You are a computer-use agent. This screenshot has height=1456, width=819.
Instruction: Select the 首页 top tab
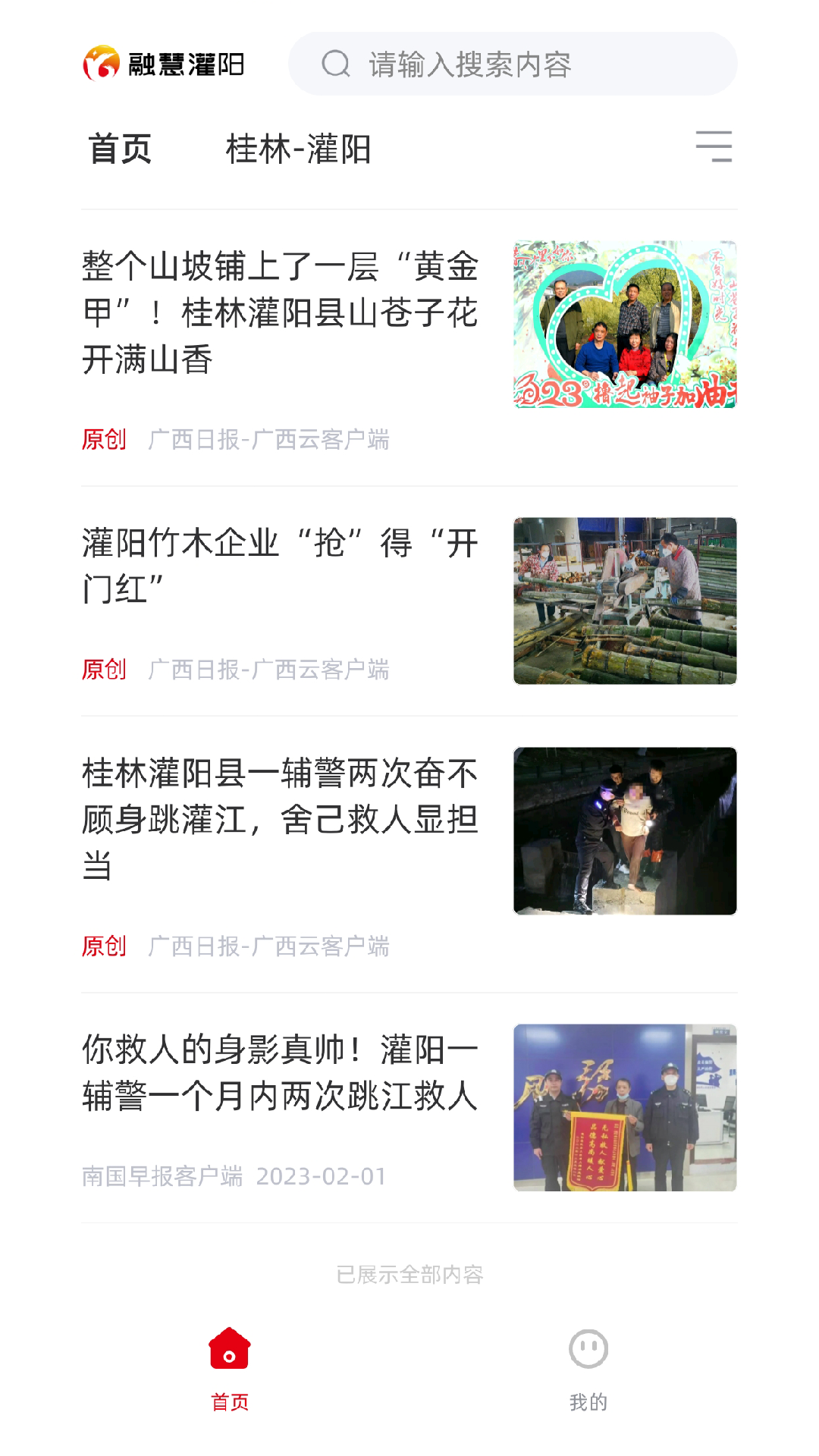(x=120, y=149)
